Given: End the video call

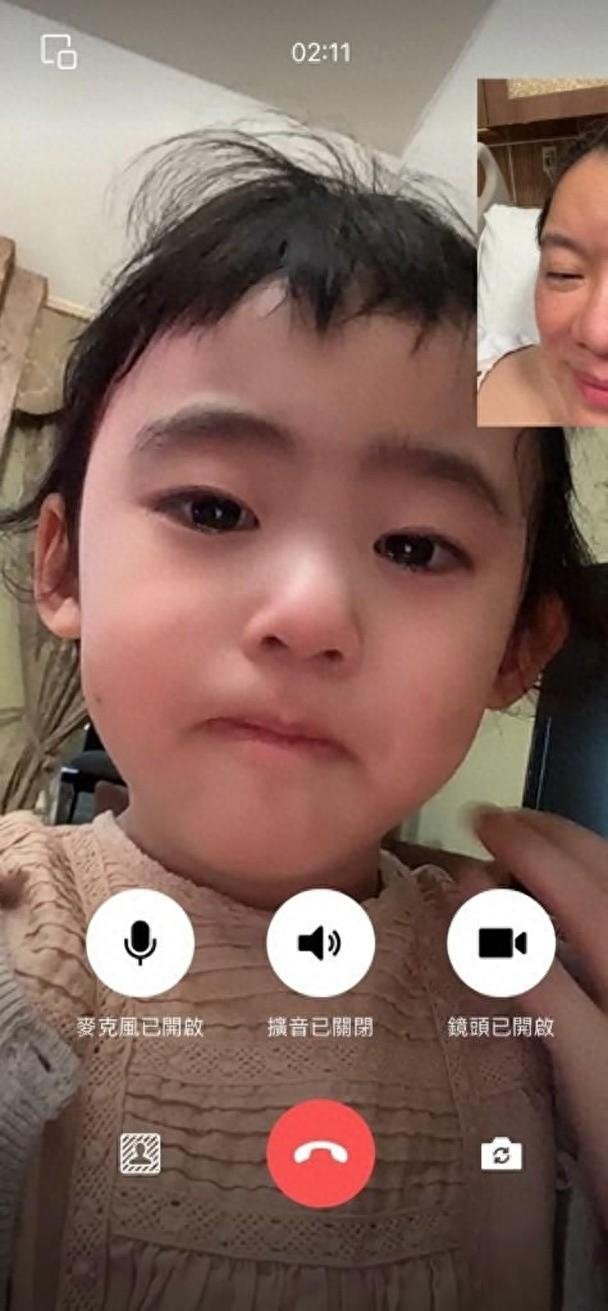Looking at the screenshot, I should (x=320, y=1153).
